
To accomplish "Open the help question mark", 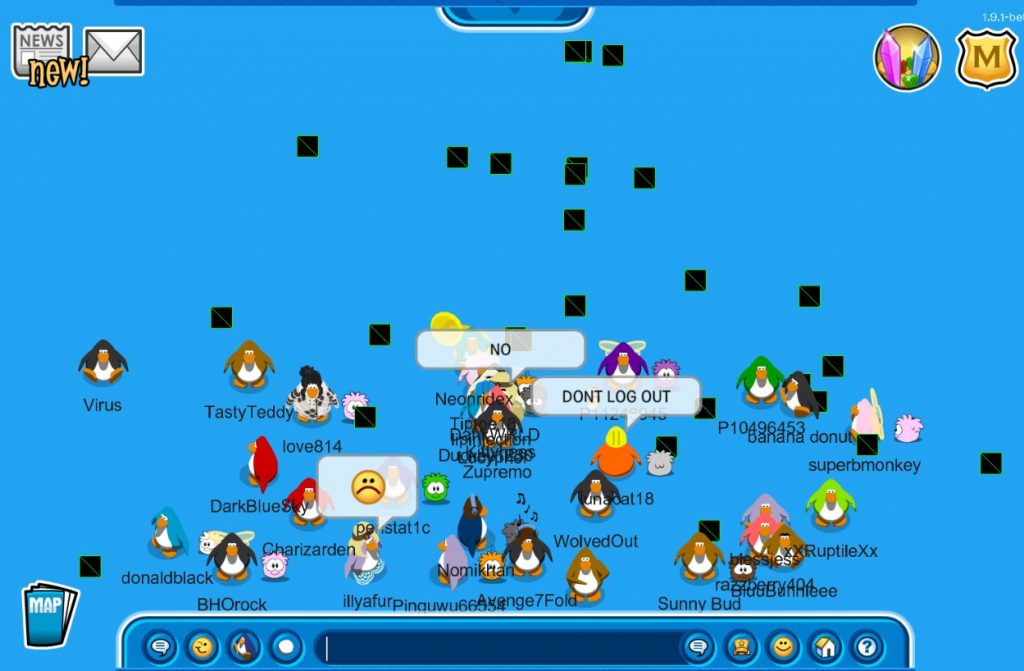I will click(x=867, y=647).
